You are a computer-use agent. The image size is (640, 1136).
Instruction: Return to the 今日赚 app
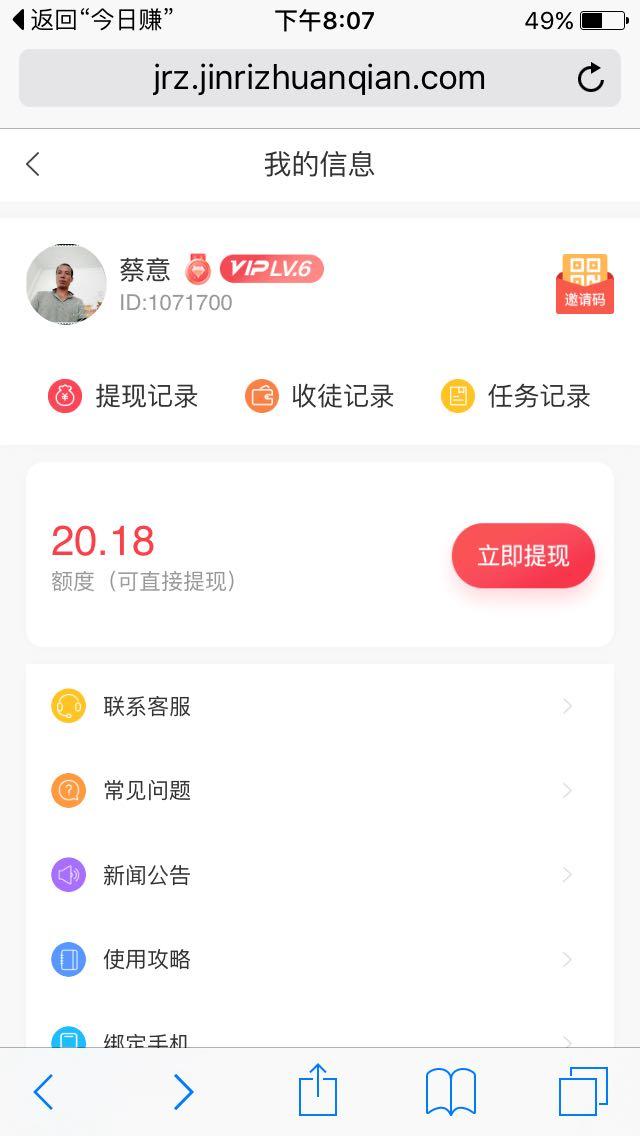coord(95,20)
